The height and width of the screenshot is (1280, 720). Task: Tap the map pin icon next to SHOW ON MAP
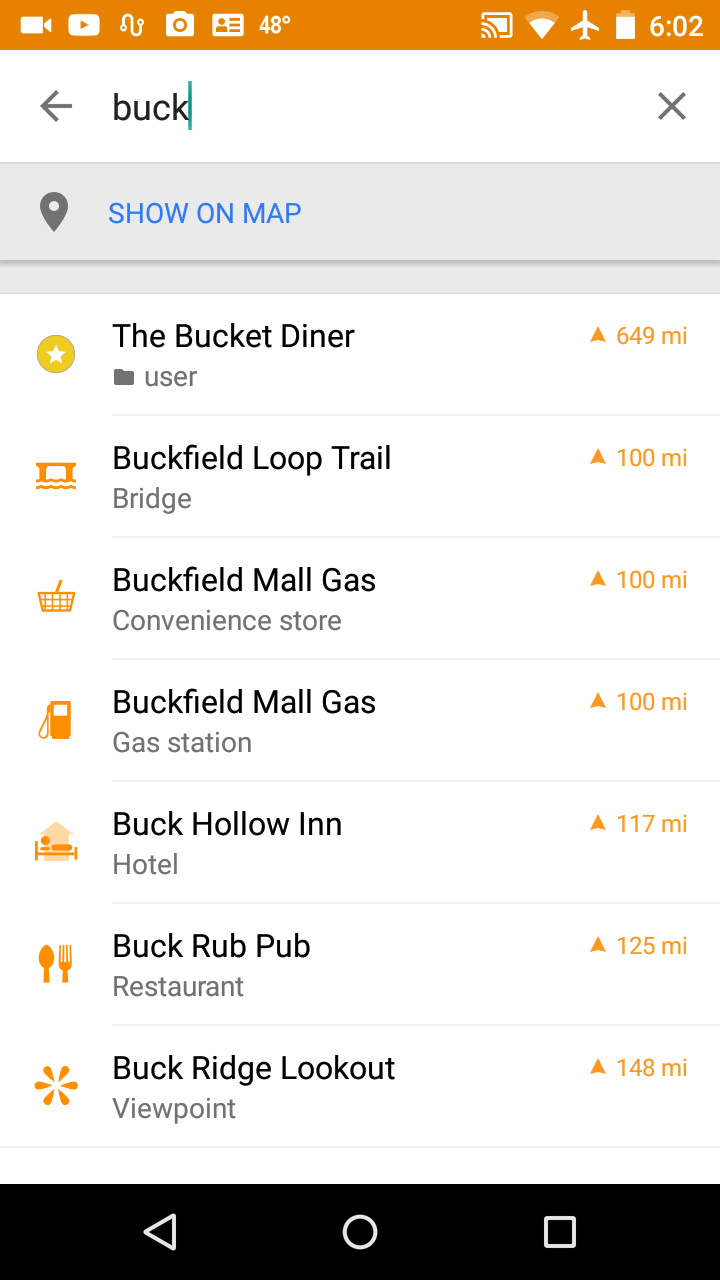tap(55, 212)
